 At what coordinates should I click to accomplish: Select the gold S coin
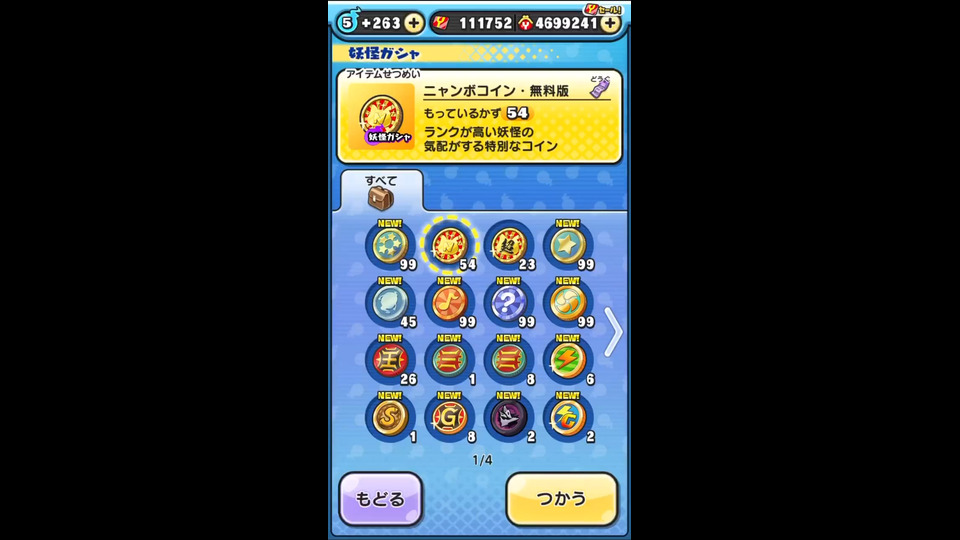[x=389, y=417]
